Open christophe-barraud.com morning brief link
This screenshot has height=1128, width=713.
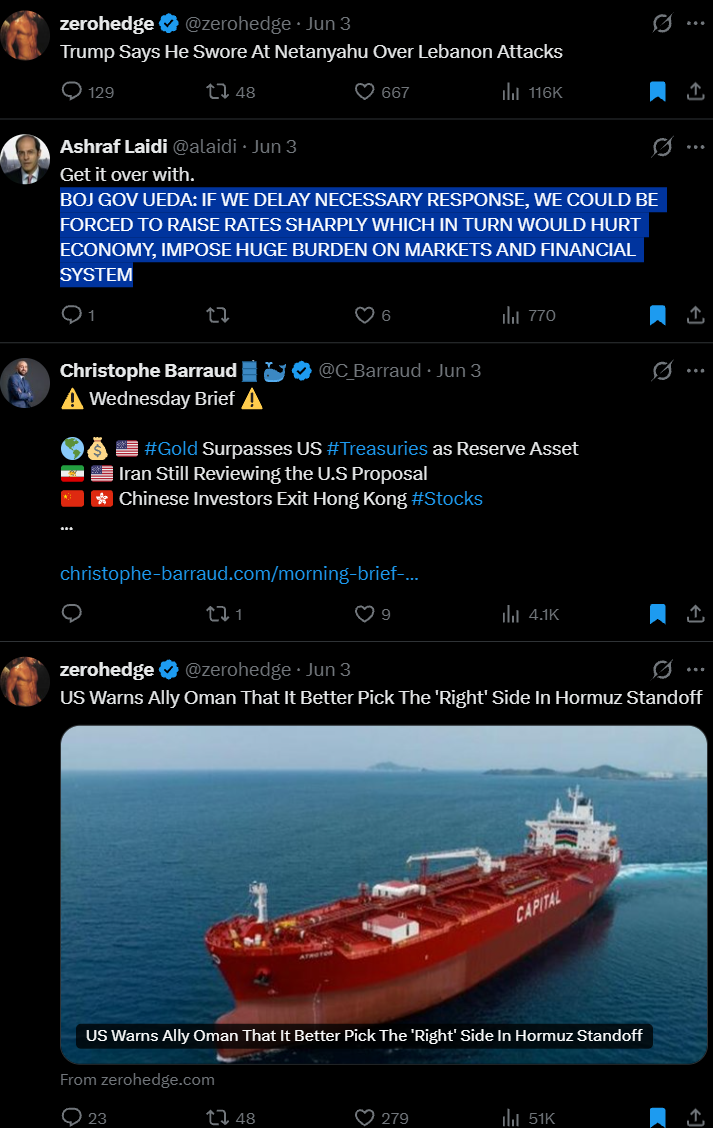pos(239,573)
